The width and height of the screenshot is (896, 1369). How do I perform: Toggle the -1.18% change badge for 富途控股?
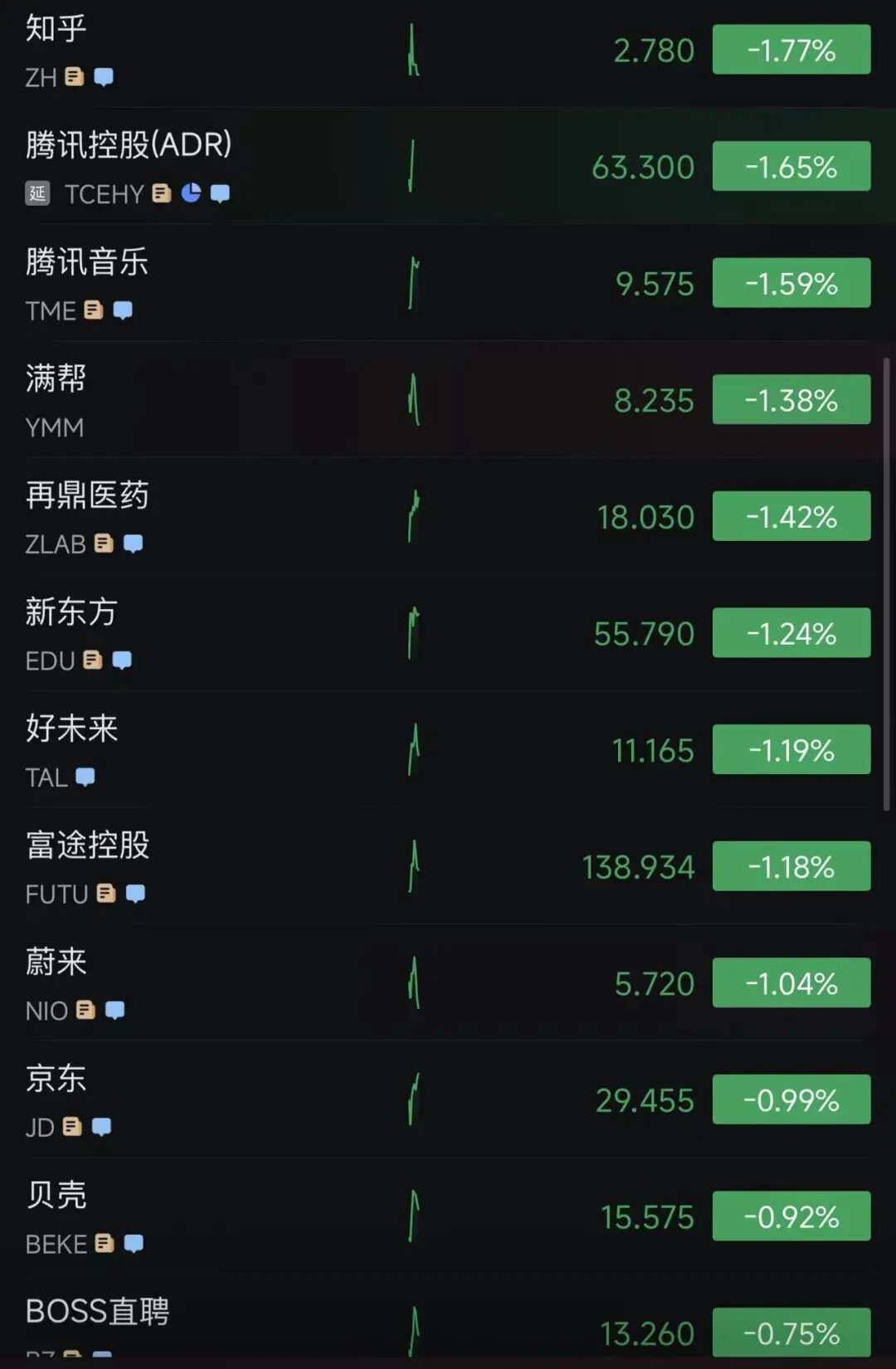791,867
